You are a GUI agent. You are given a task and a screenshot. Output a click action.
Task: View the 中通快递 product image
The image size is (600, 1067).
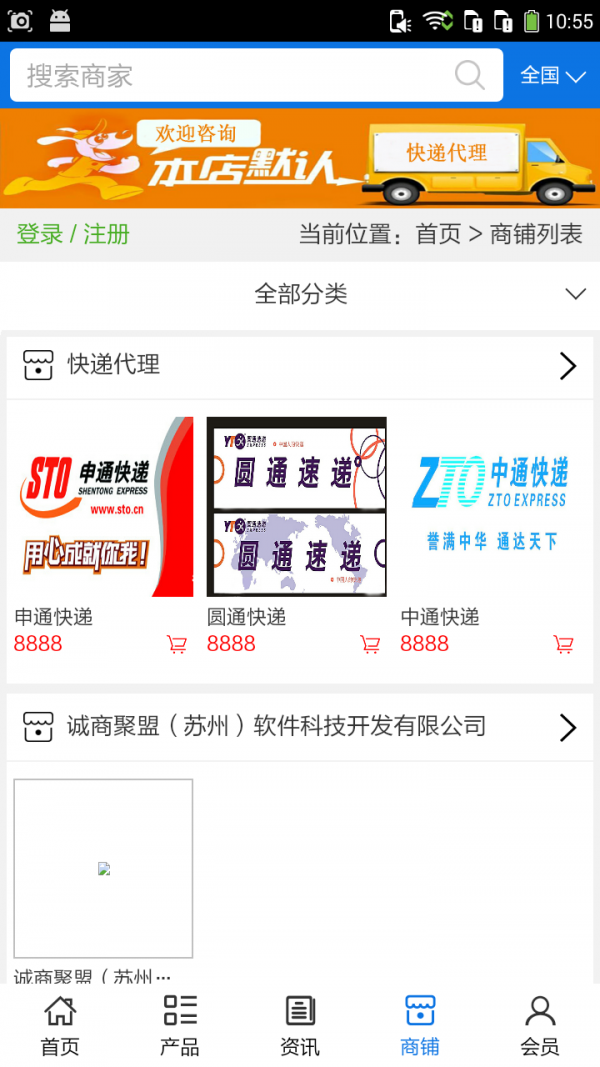(x=490, y=507)
